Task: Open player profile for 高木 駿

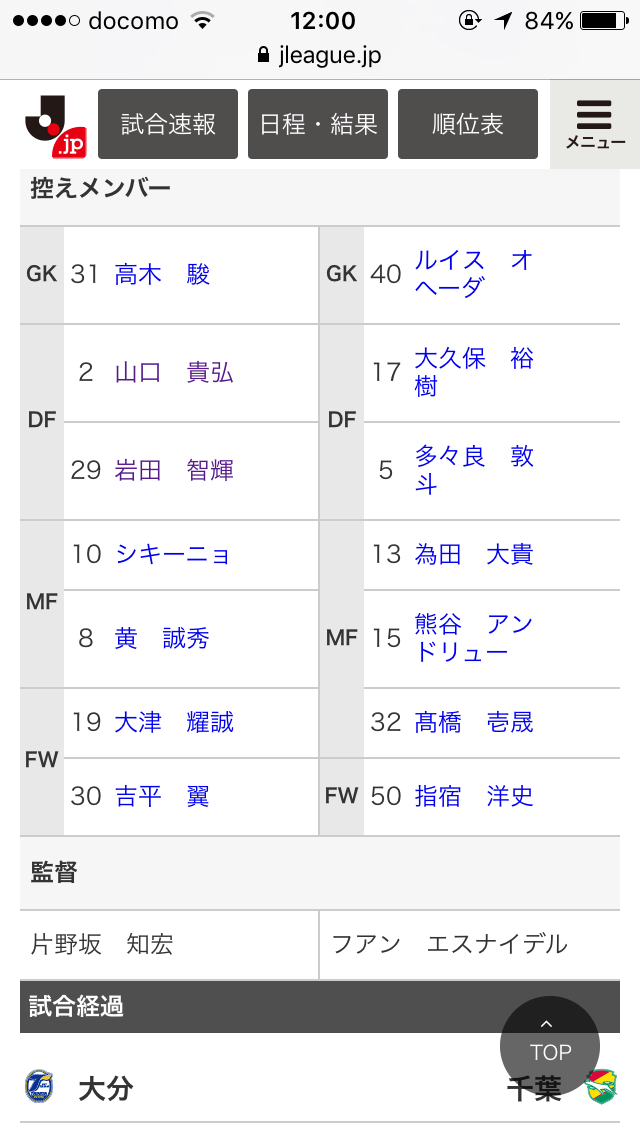Action: [162, 274]
